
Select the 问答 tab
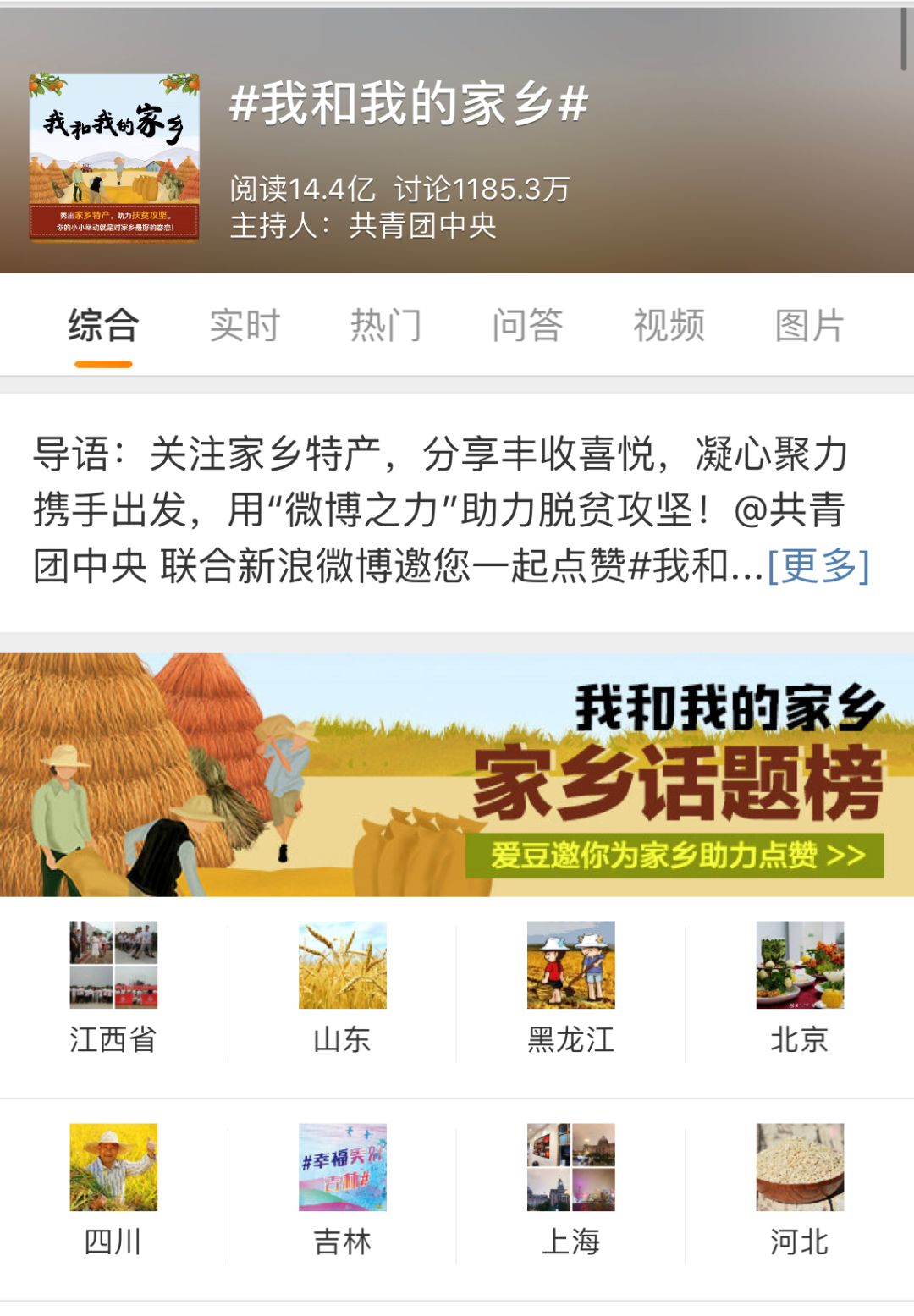pos(527,326)
